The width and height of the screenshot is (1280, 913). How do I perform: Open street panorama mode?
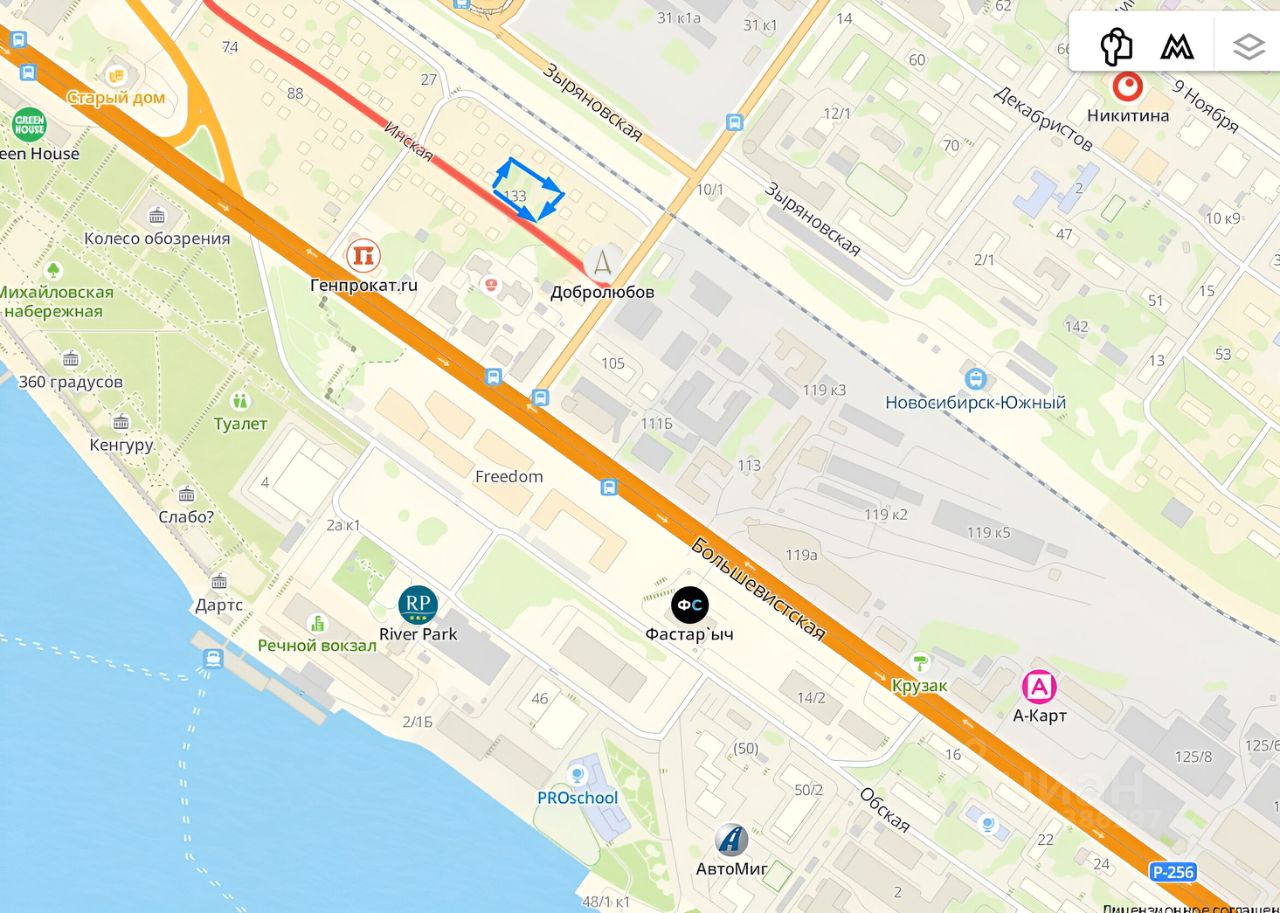click(1115, 45)
